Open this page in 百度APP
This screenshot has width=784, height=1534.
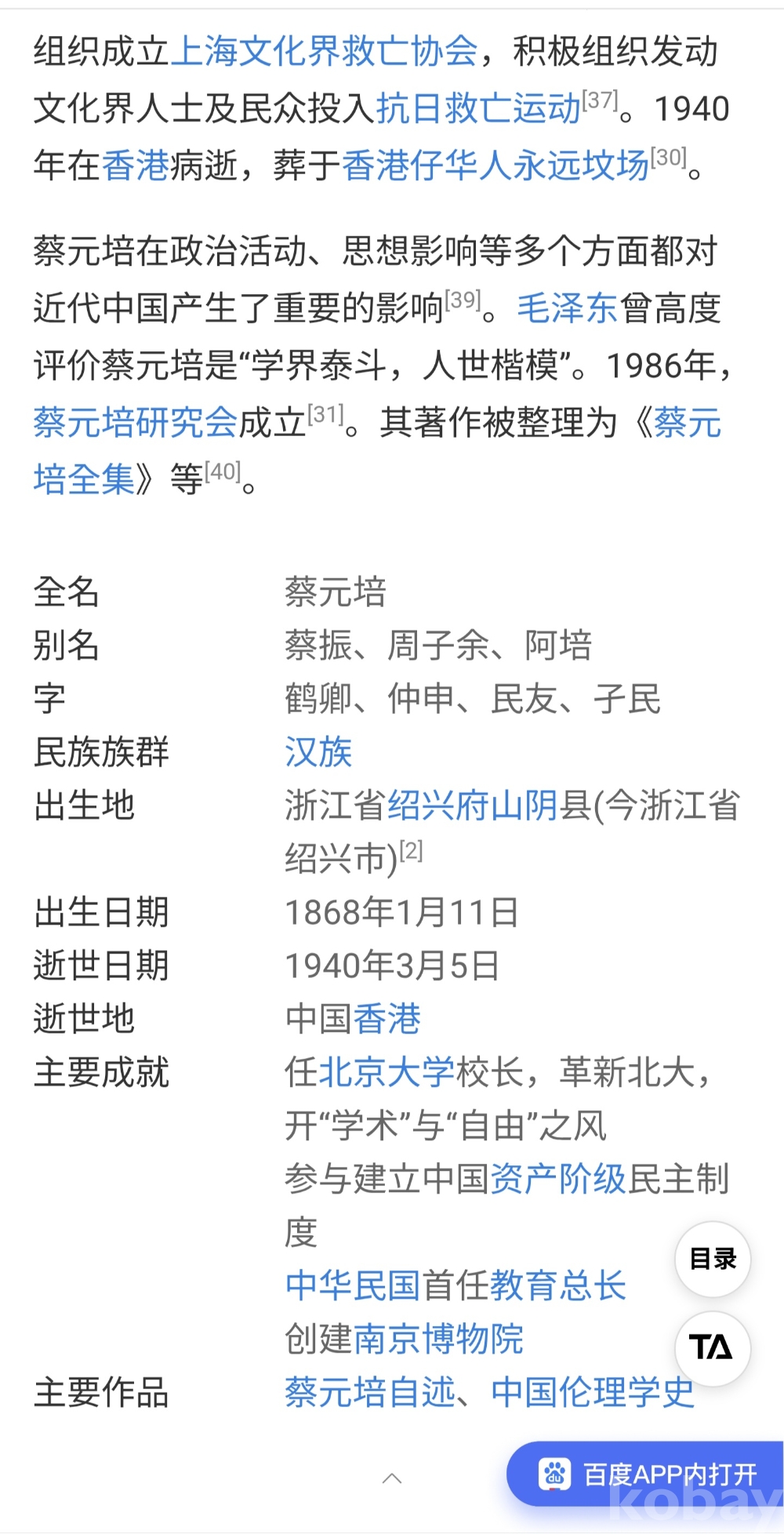(x=647, y=1474)
